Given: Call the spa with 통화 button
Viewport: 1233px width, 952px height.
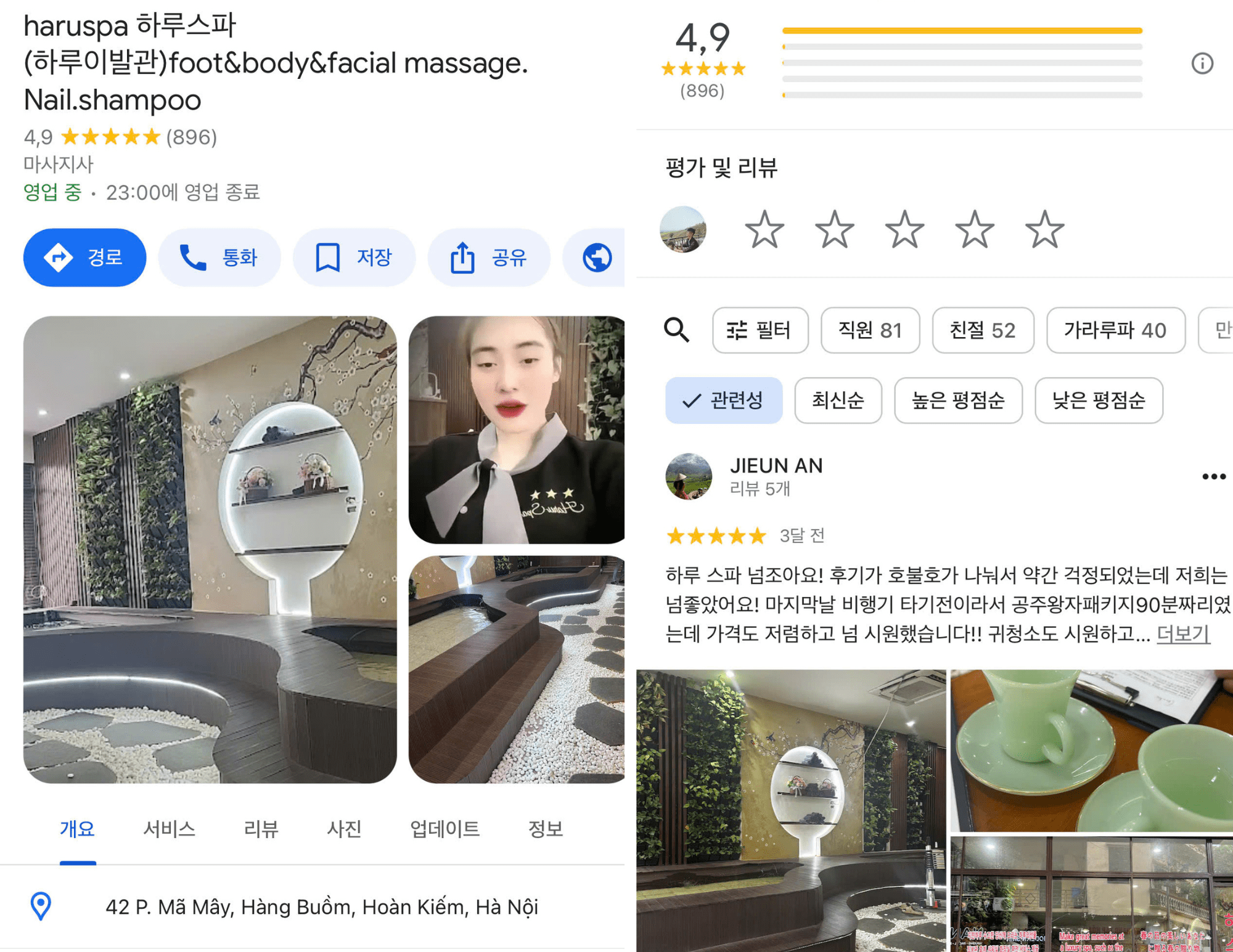Looking at the screenshot, I should [x=219, y=258].
